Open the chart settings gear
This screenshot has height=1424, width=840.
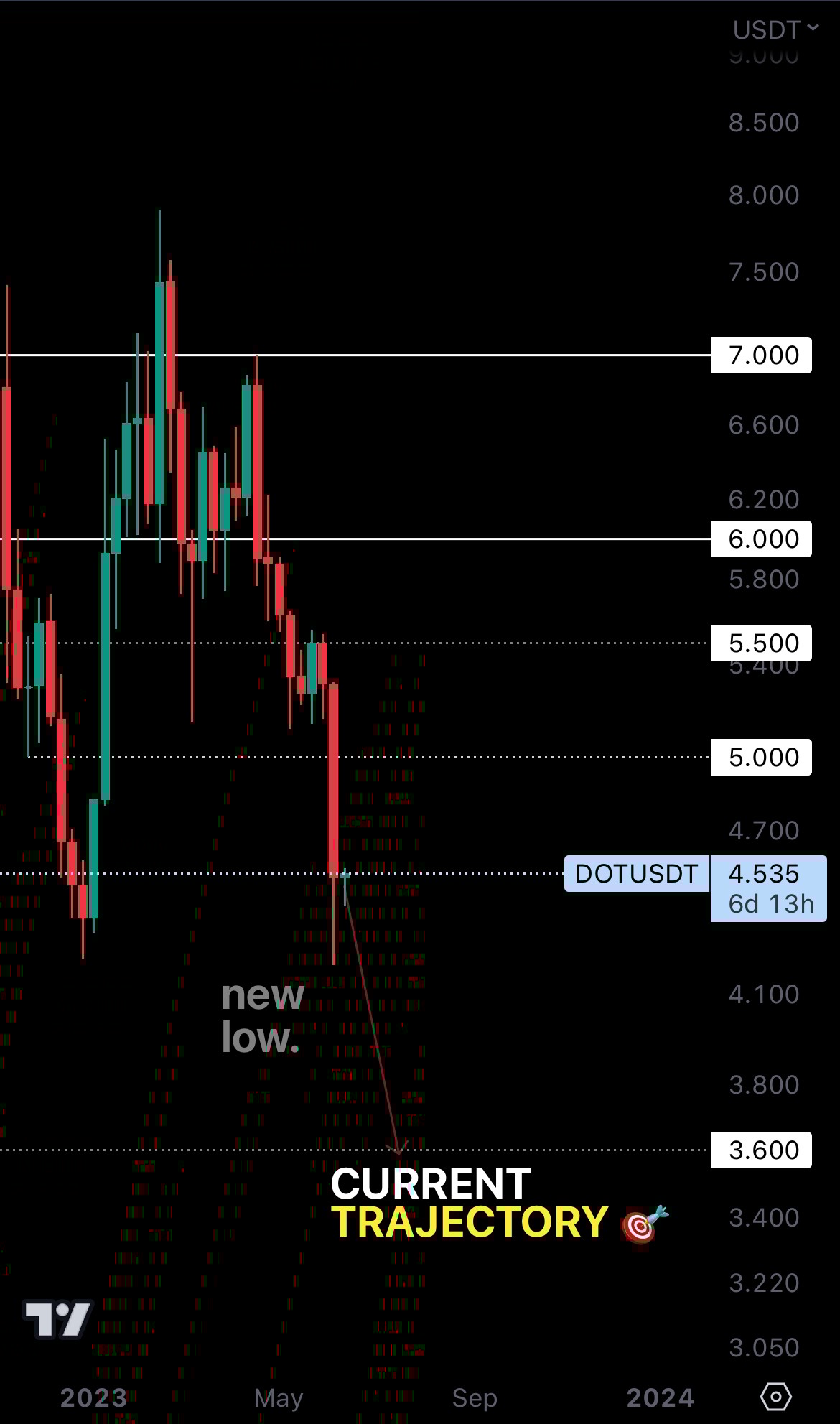pos(775,1397)
